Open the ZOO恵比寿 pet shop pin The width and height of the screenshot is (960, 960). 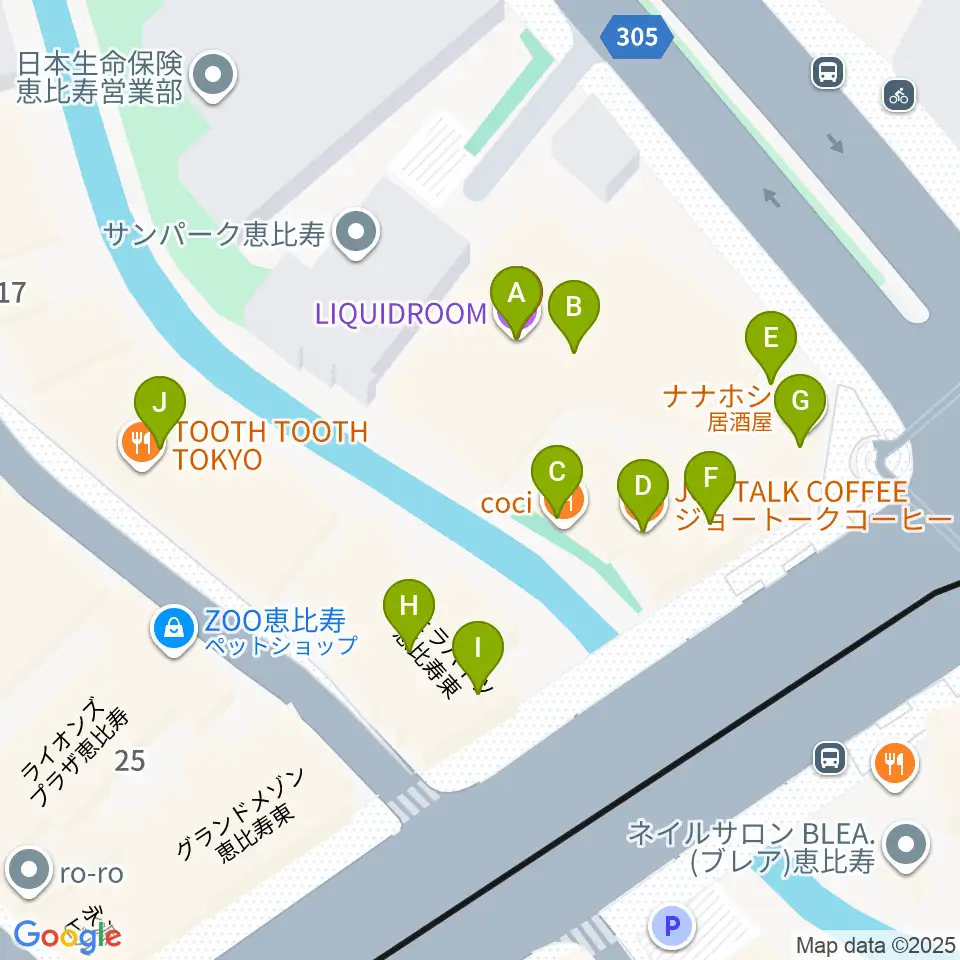(x=174, y=629)
